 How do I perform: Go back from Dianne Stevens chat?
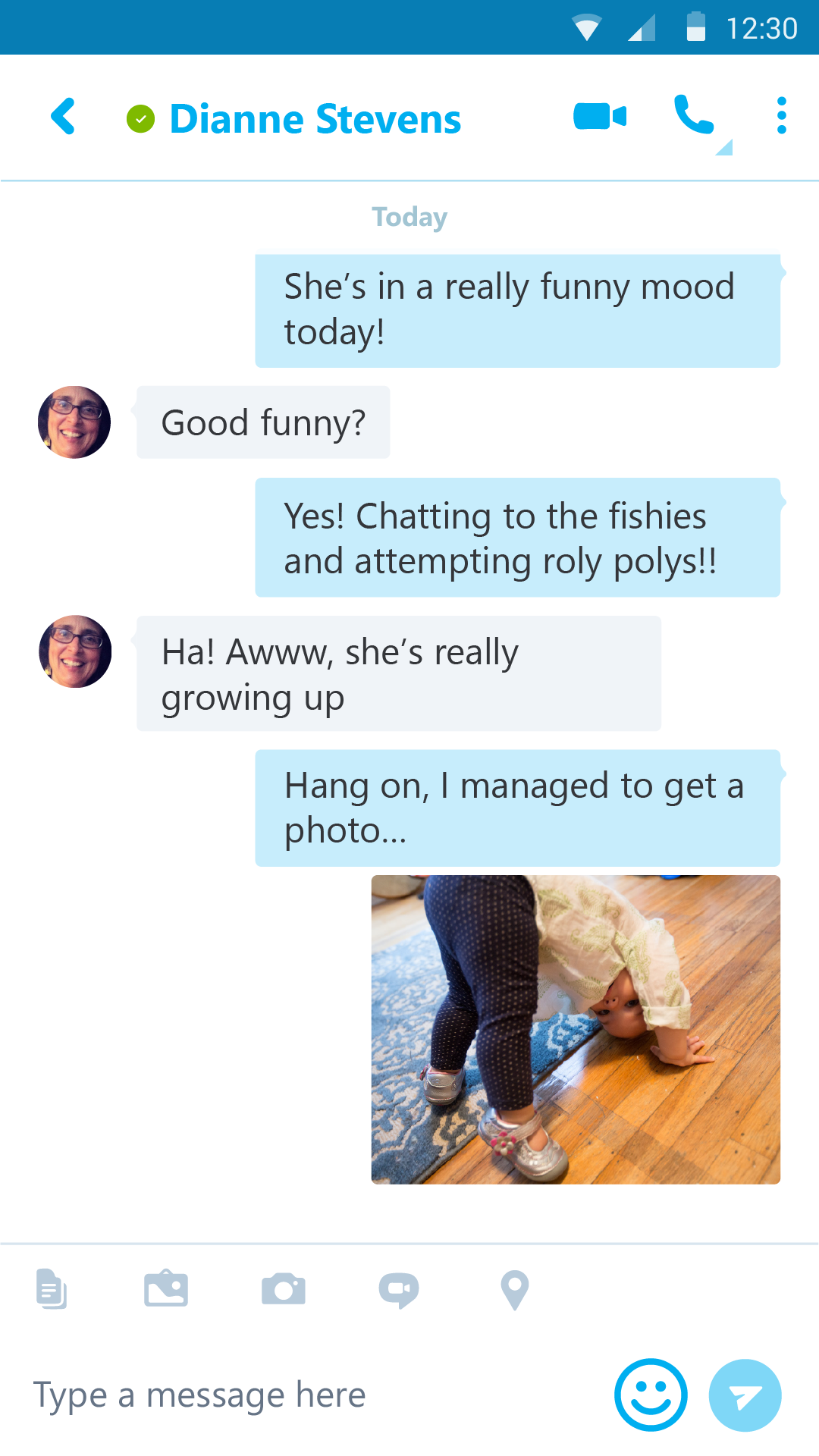point(64,117)
